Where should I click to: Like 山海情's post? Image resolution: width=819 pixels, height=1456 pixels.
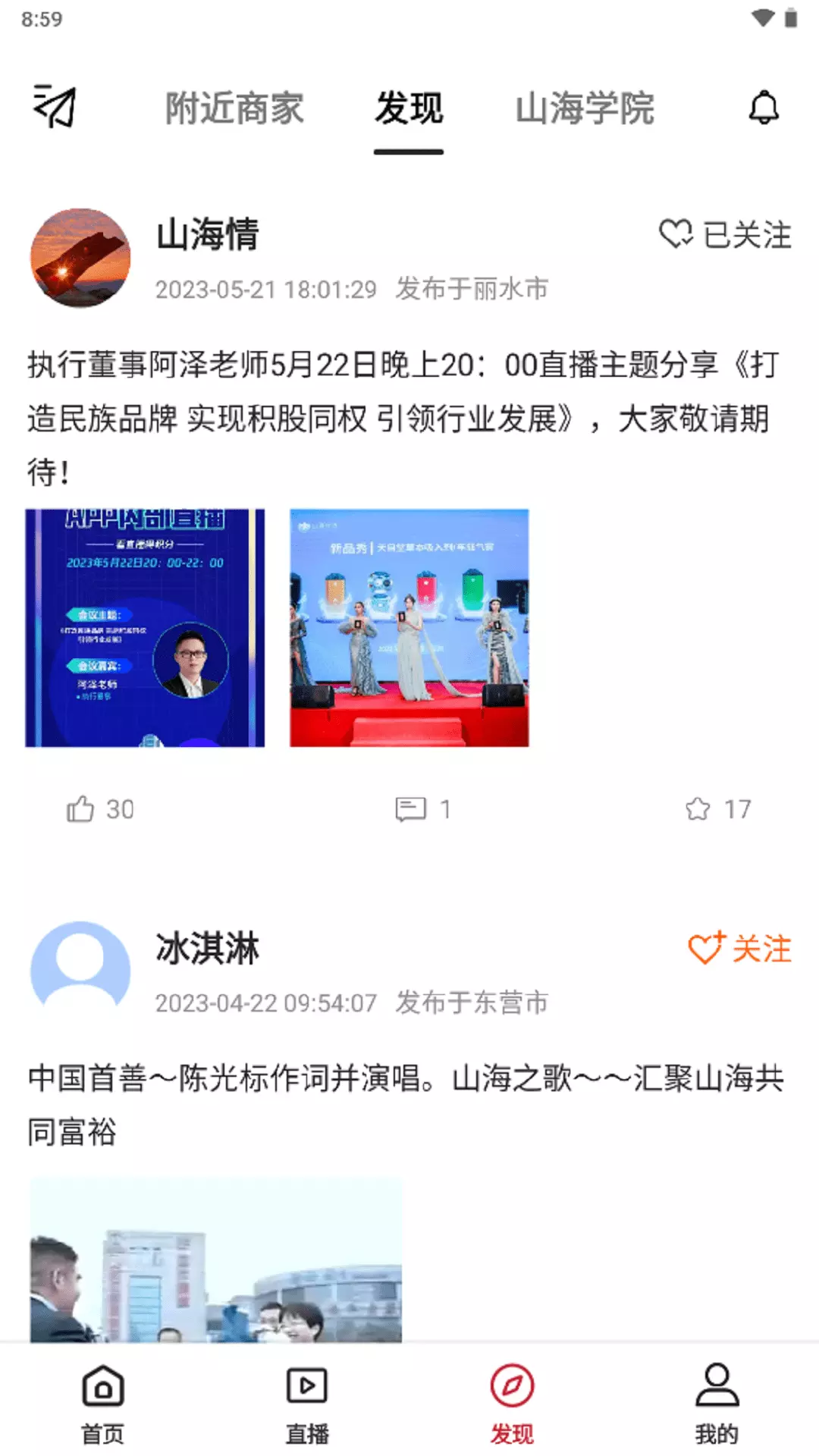point(100,809)
